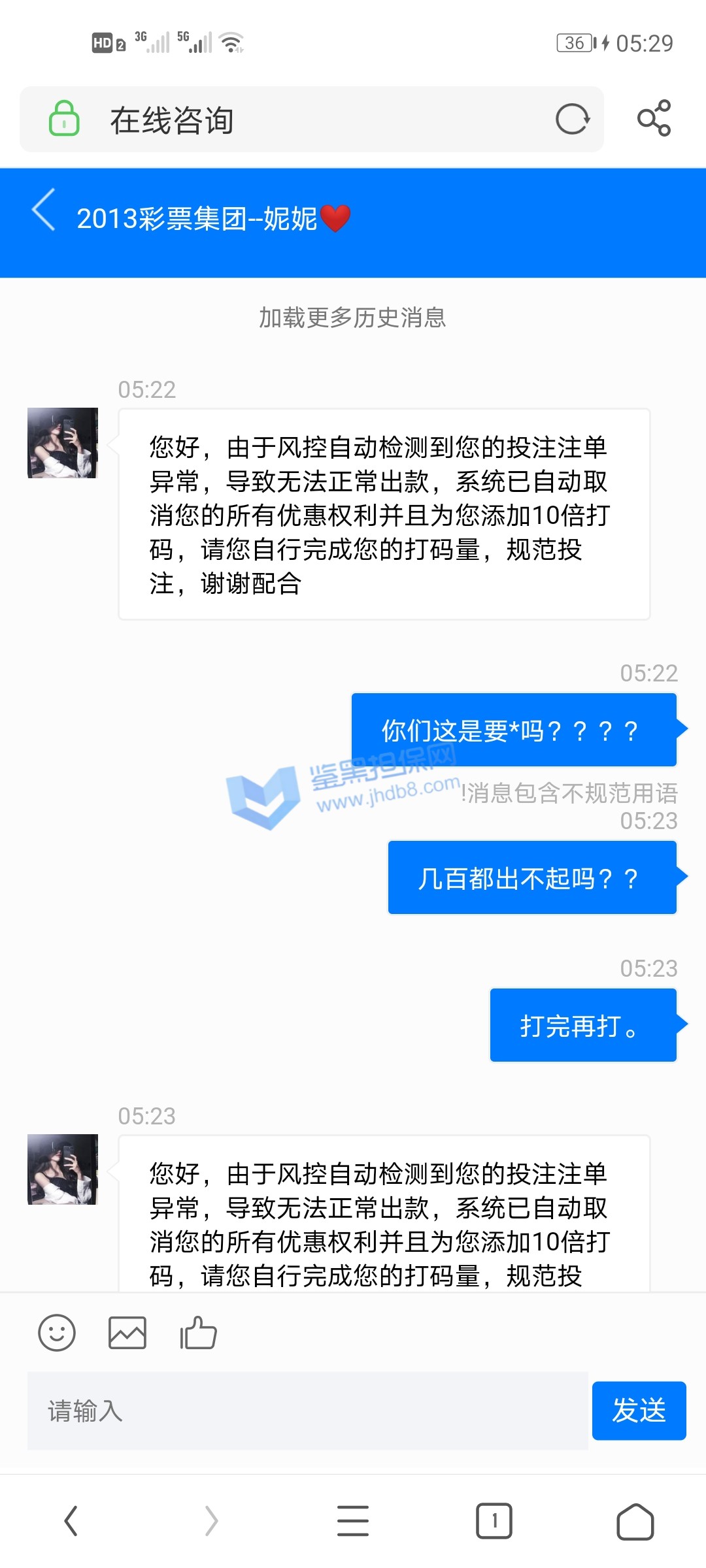
Task: Focus the 请输入 message field
Action: tap(307, 1411)
